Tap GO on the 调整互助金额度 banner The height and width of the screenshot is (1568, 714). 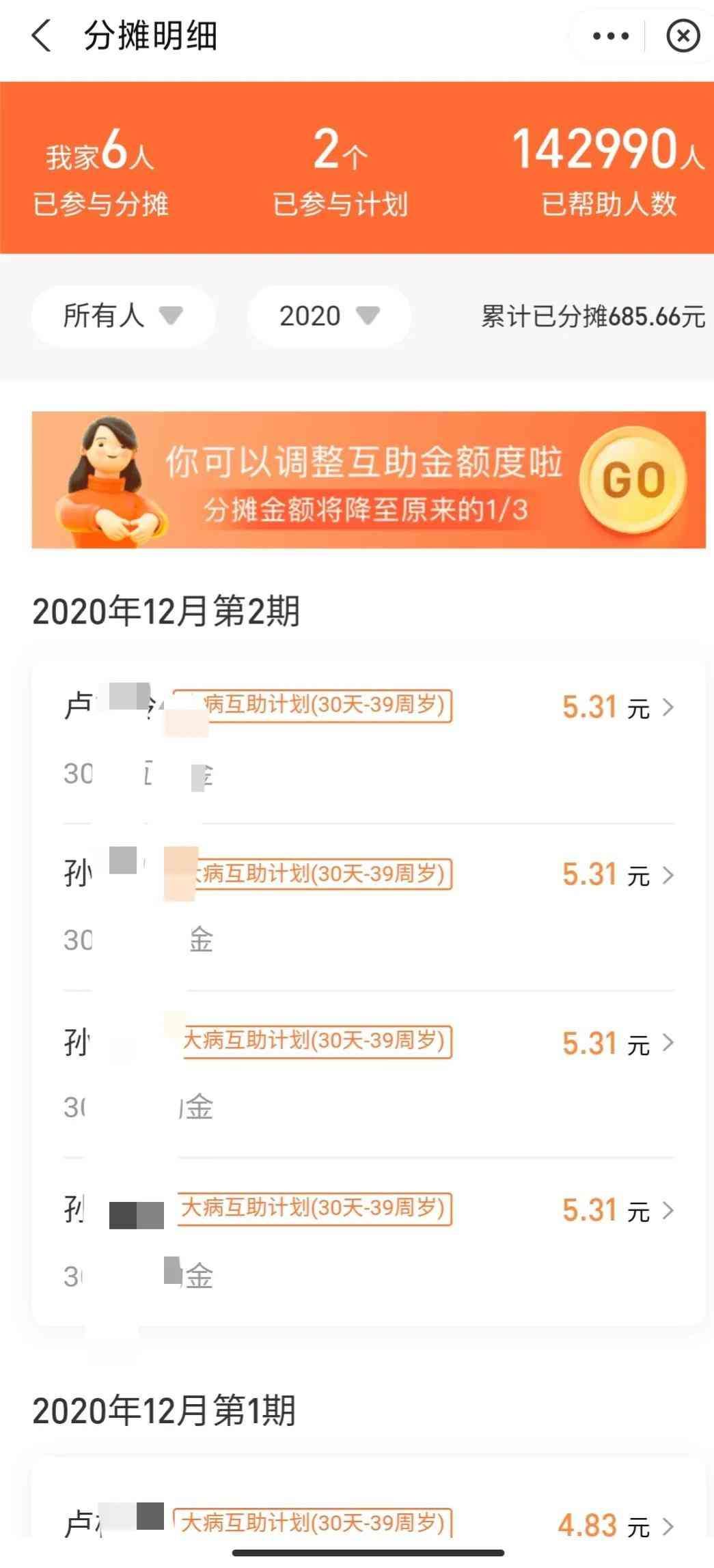633,479
